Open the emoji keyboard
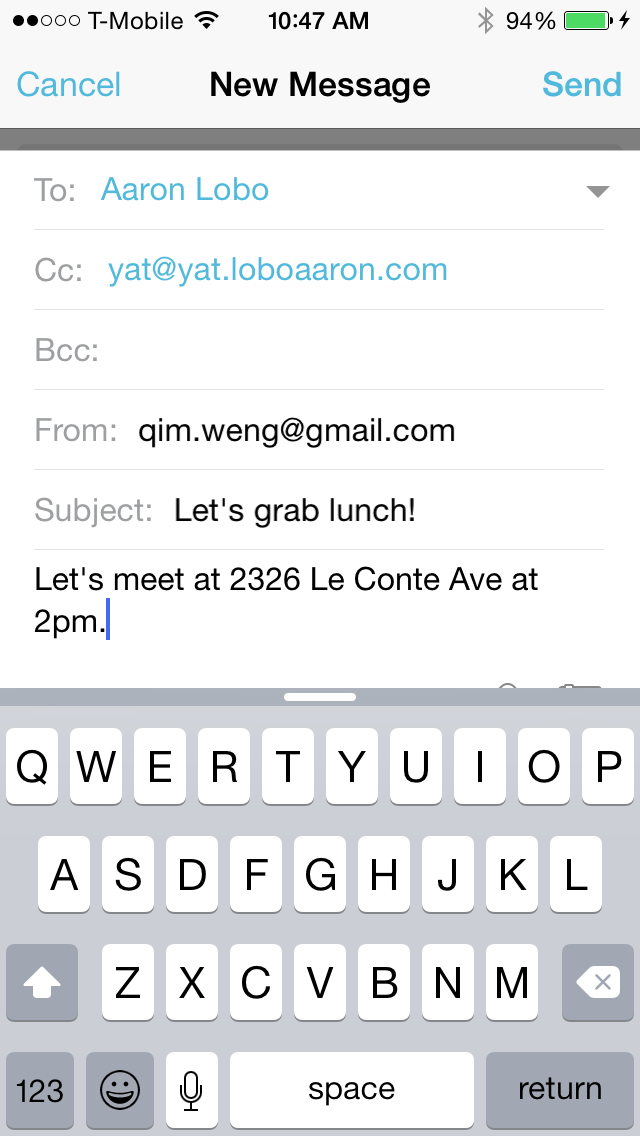Image resolution: width=640 pixels, height=1136 pixels. click(120, 1089)
